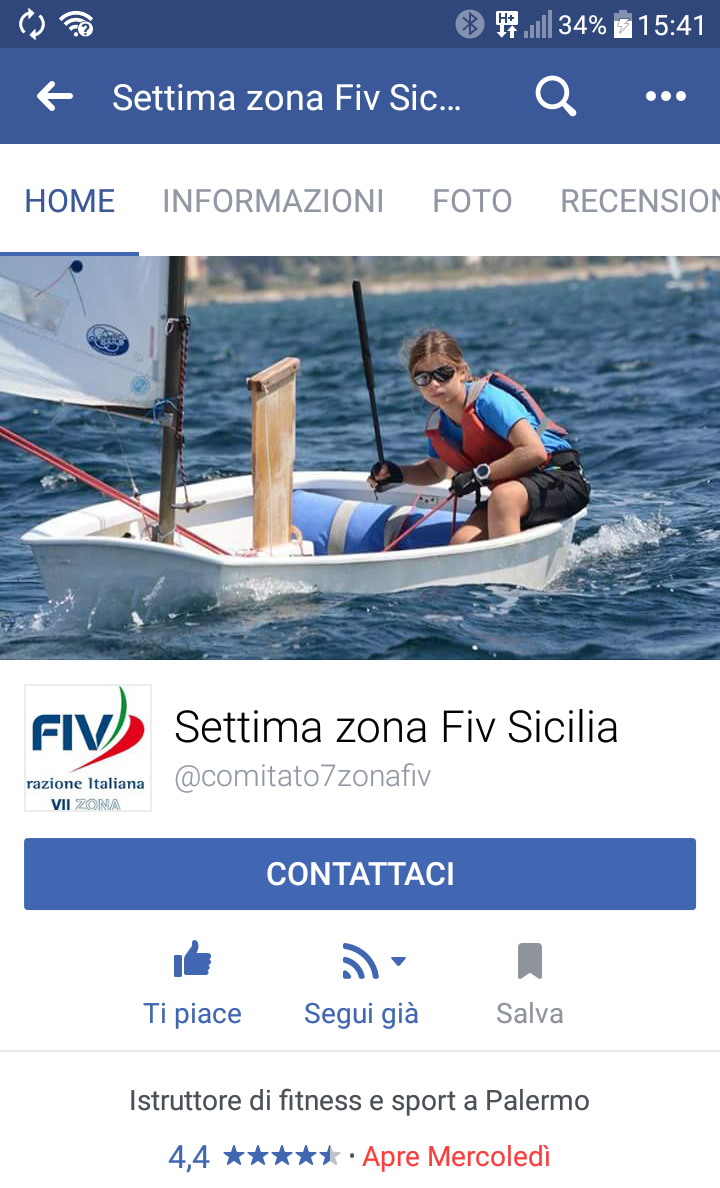This screenshot has width=720, height=1188.
Task: Open the Recensioni tab
Action: click(x=640, y=201)
